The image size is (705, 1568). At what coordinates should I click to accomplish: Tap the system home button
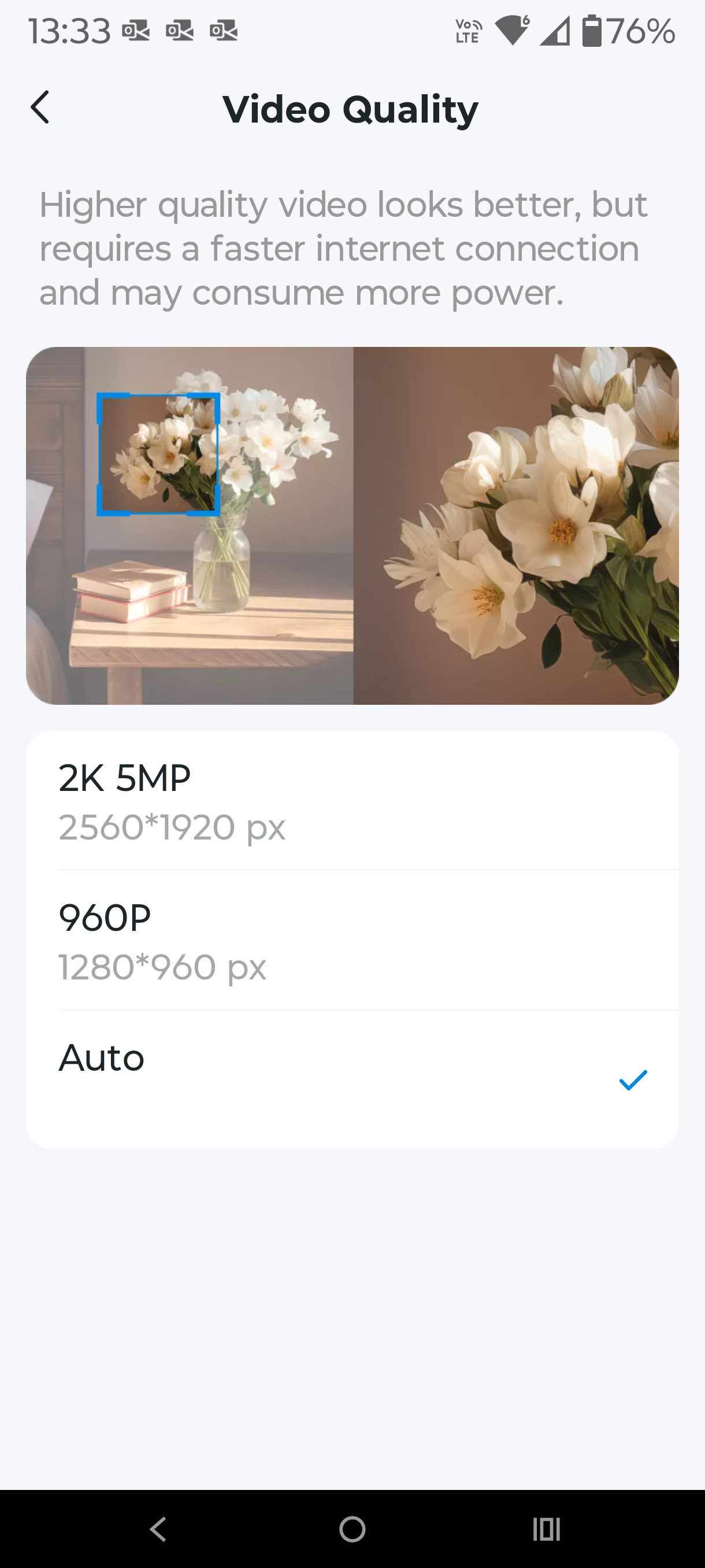point(352,1529)
